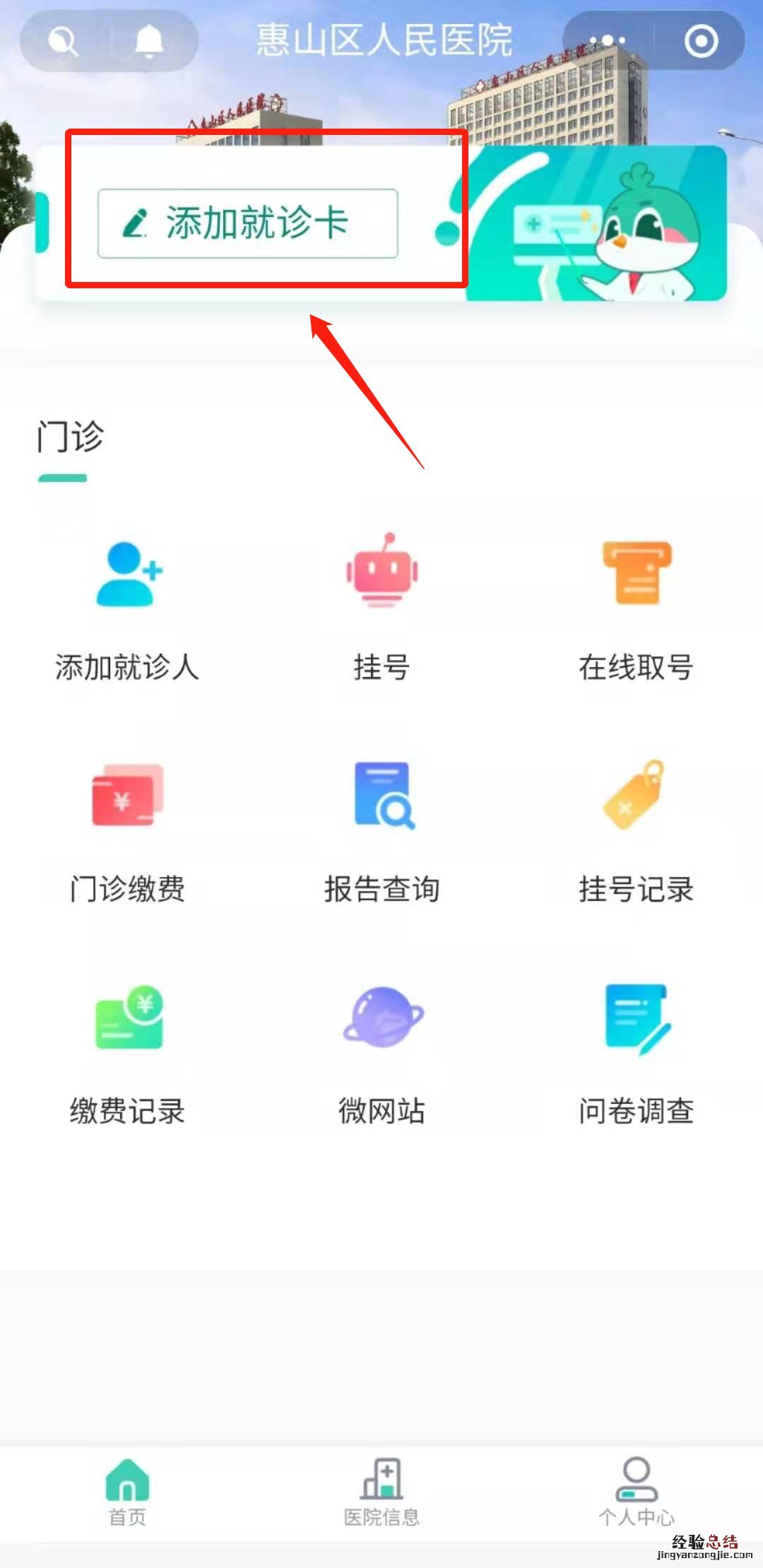This screenshot has height=1568, width=763.
Task: Tap the 添加就诊卡 button
Action: pos(247,223)
